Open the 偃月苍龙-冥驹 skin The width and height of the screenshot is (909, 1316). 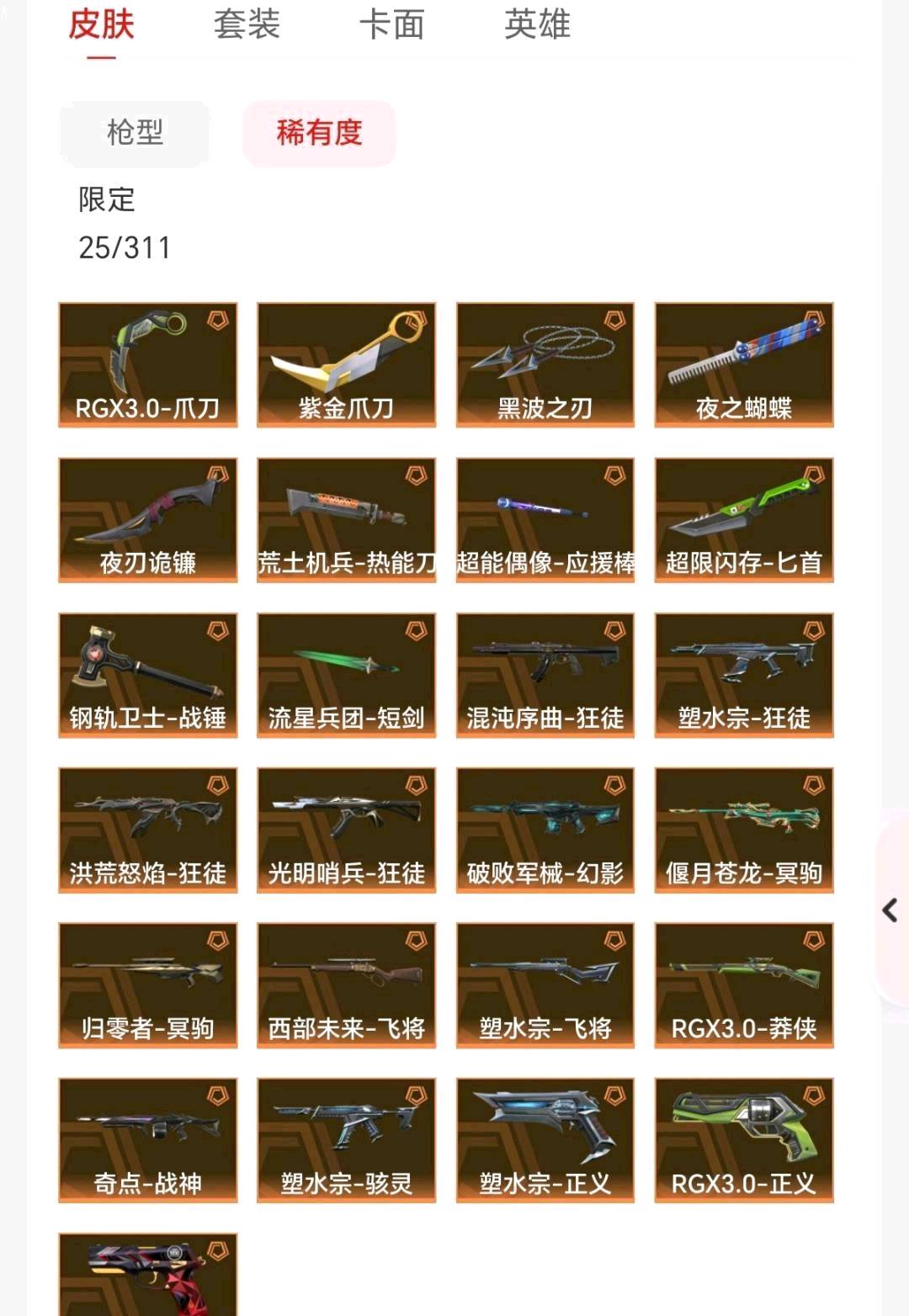(744, 830)
